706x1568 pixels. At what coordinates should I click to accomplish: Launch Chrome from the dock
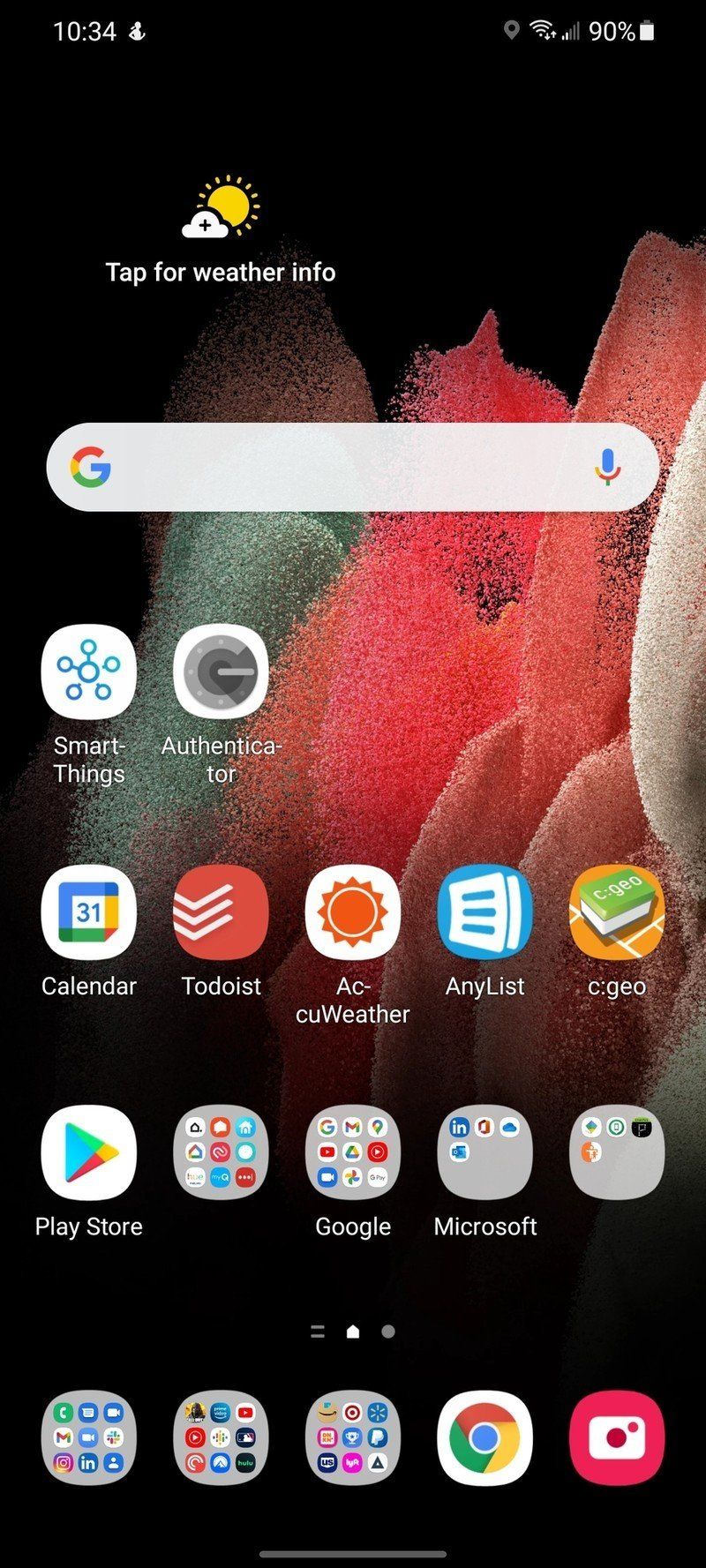[x=484, y=1438]
